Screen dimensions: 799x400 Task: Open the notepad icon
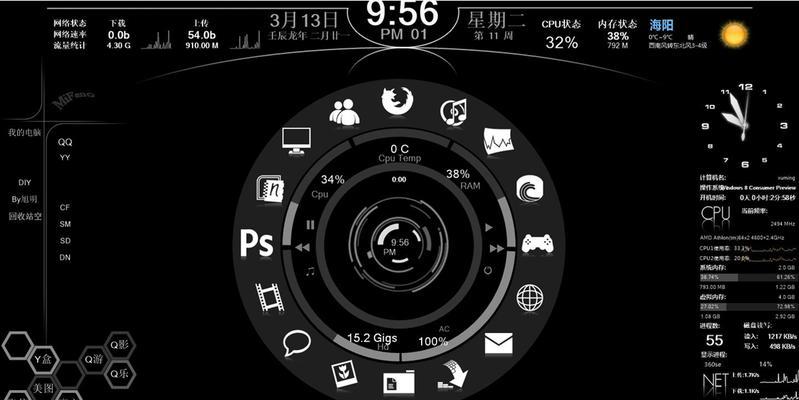pos(269,188)
